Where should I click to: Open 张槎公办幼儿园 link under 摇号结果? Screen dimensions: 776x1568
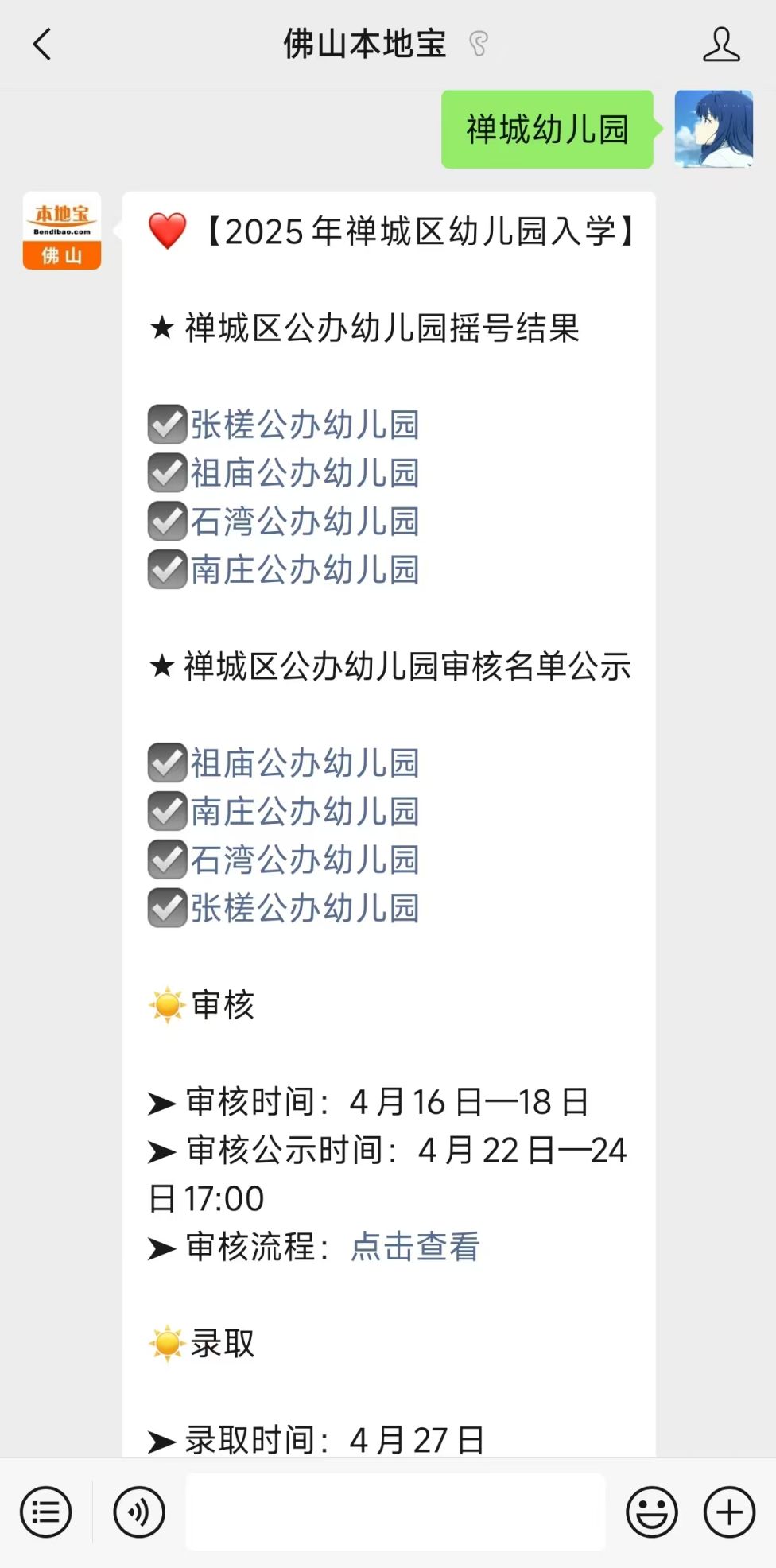coord(305,425)
